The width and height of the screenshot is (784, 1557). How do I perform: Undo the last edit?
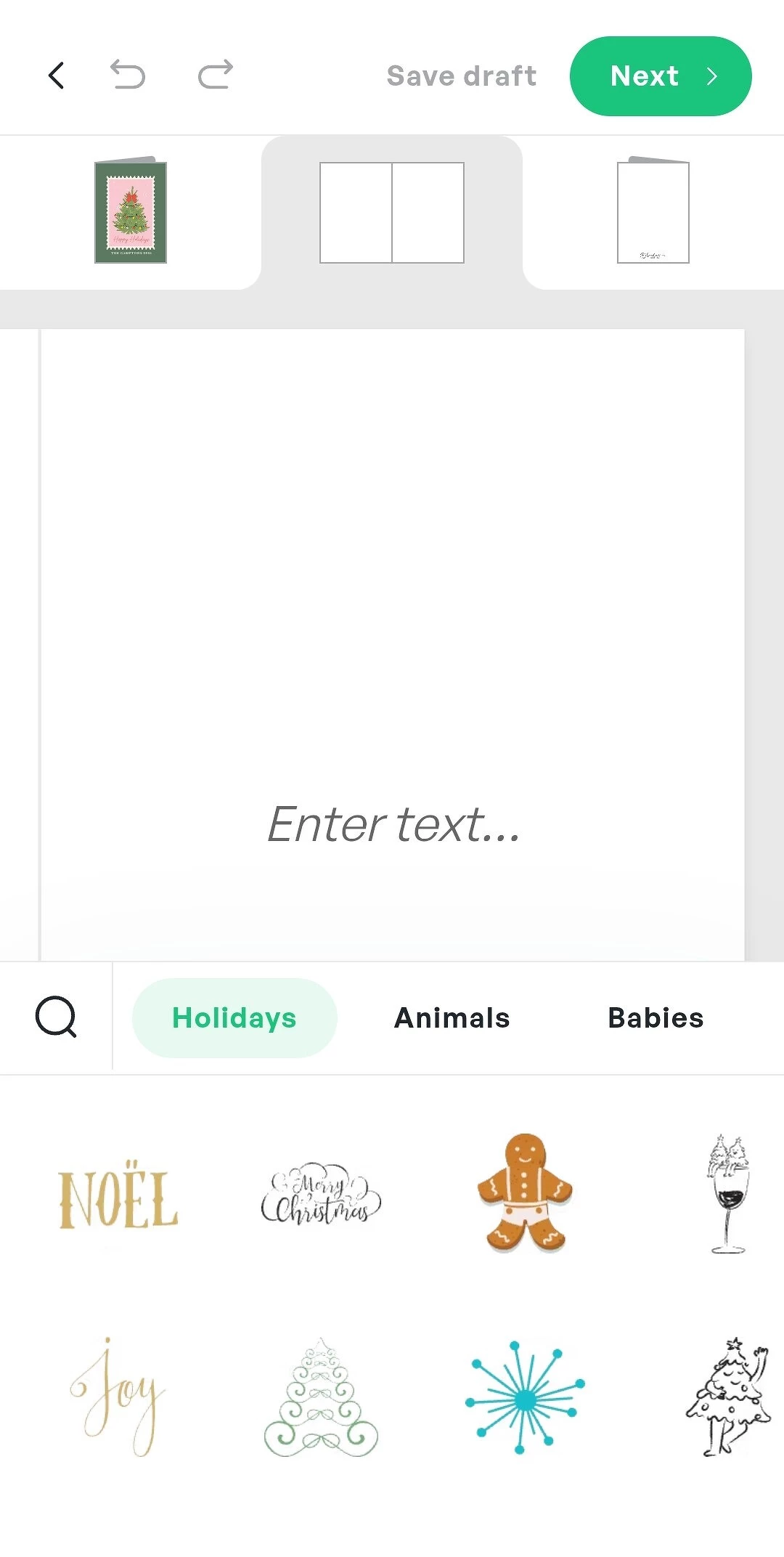[x=128, y=76]
